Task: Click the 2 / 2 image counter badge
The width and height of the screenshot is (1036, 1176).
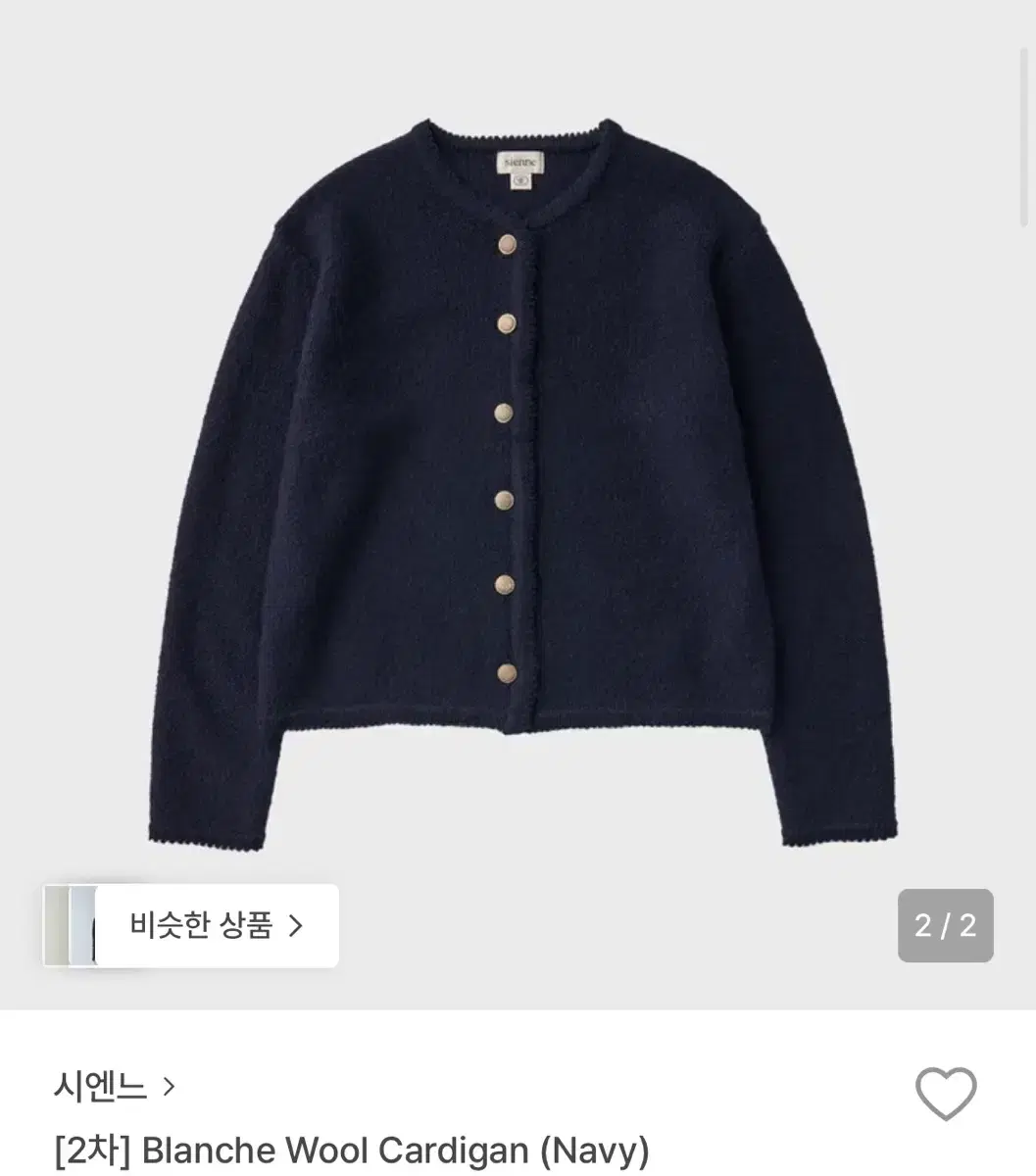Action: coord(947,926)
